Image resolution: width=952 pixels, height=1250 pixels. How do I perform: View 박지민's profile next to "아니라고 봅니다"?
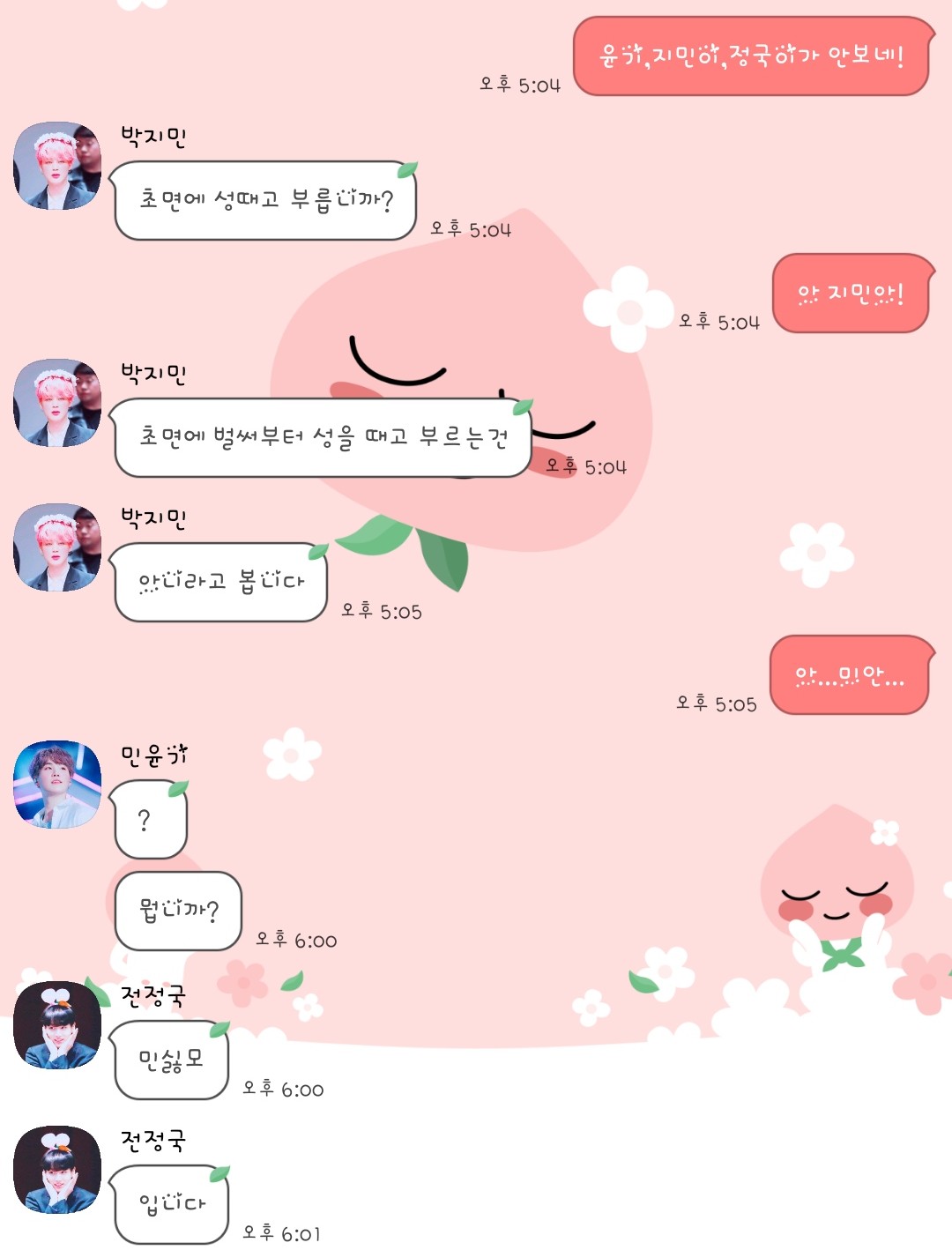(57, 547)
